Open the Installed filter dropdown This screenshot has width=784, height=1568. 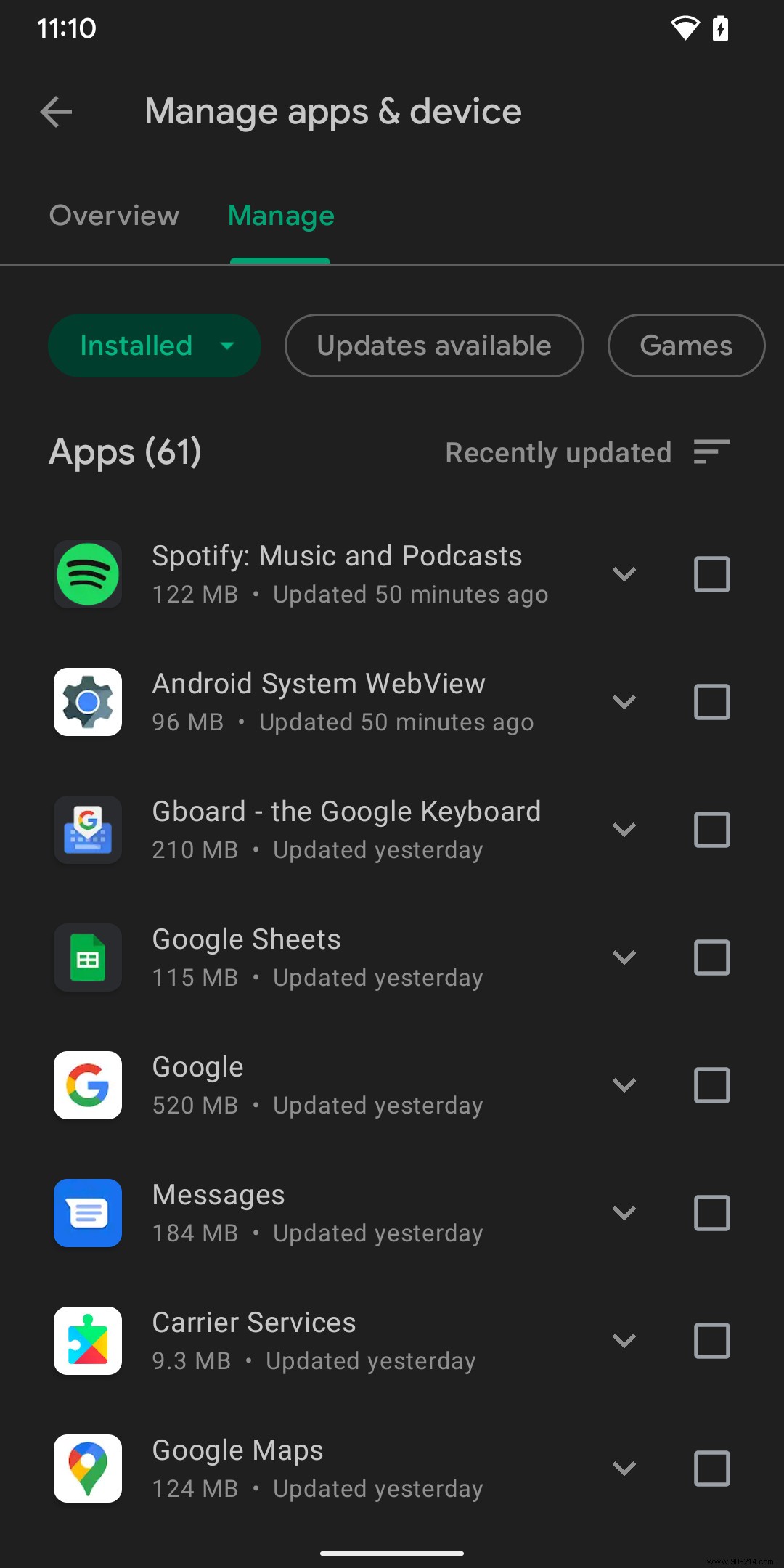click(x=154, y=346)
